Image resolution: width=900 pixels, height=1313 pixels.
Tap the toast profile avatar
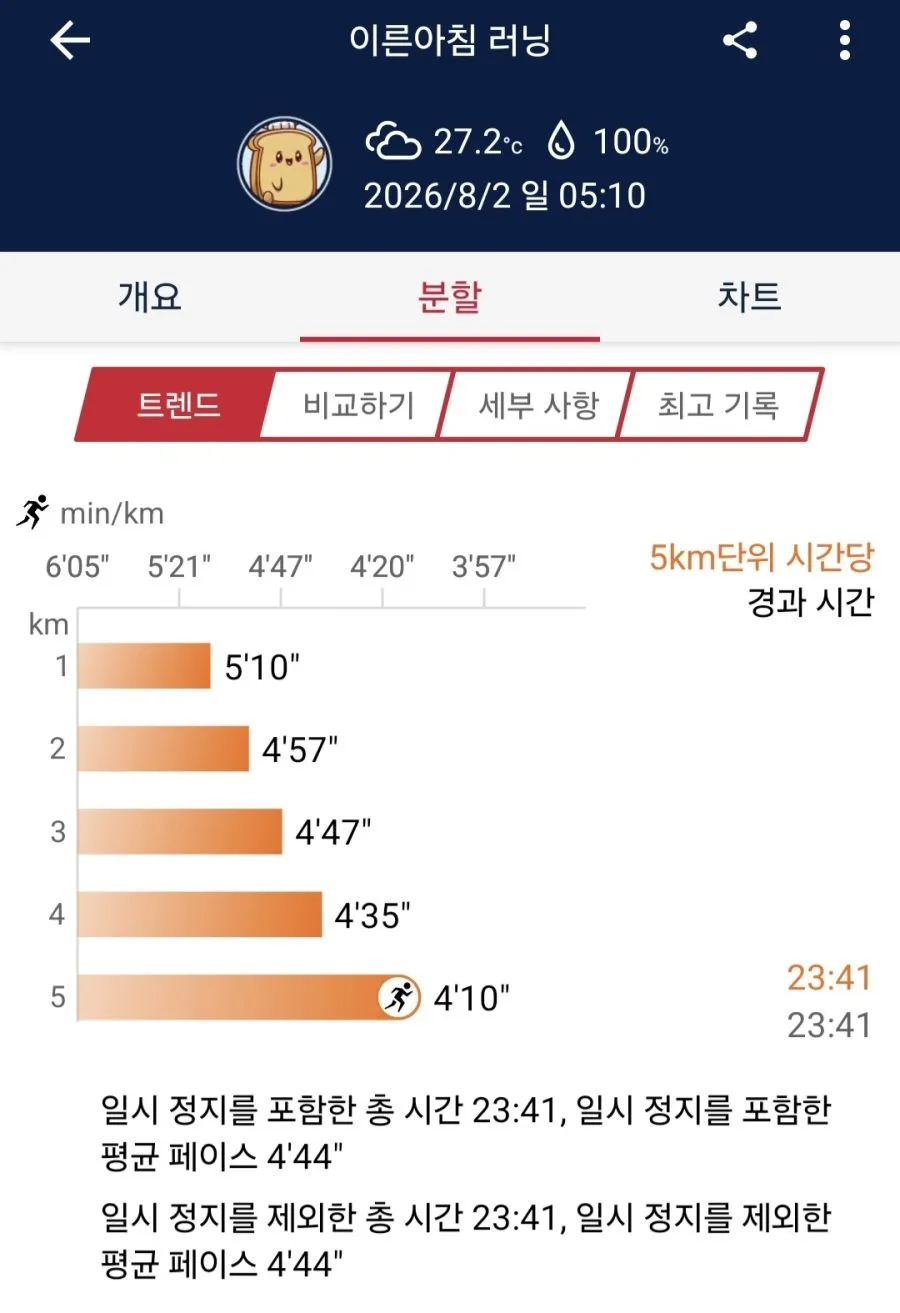point(284,164)
